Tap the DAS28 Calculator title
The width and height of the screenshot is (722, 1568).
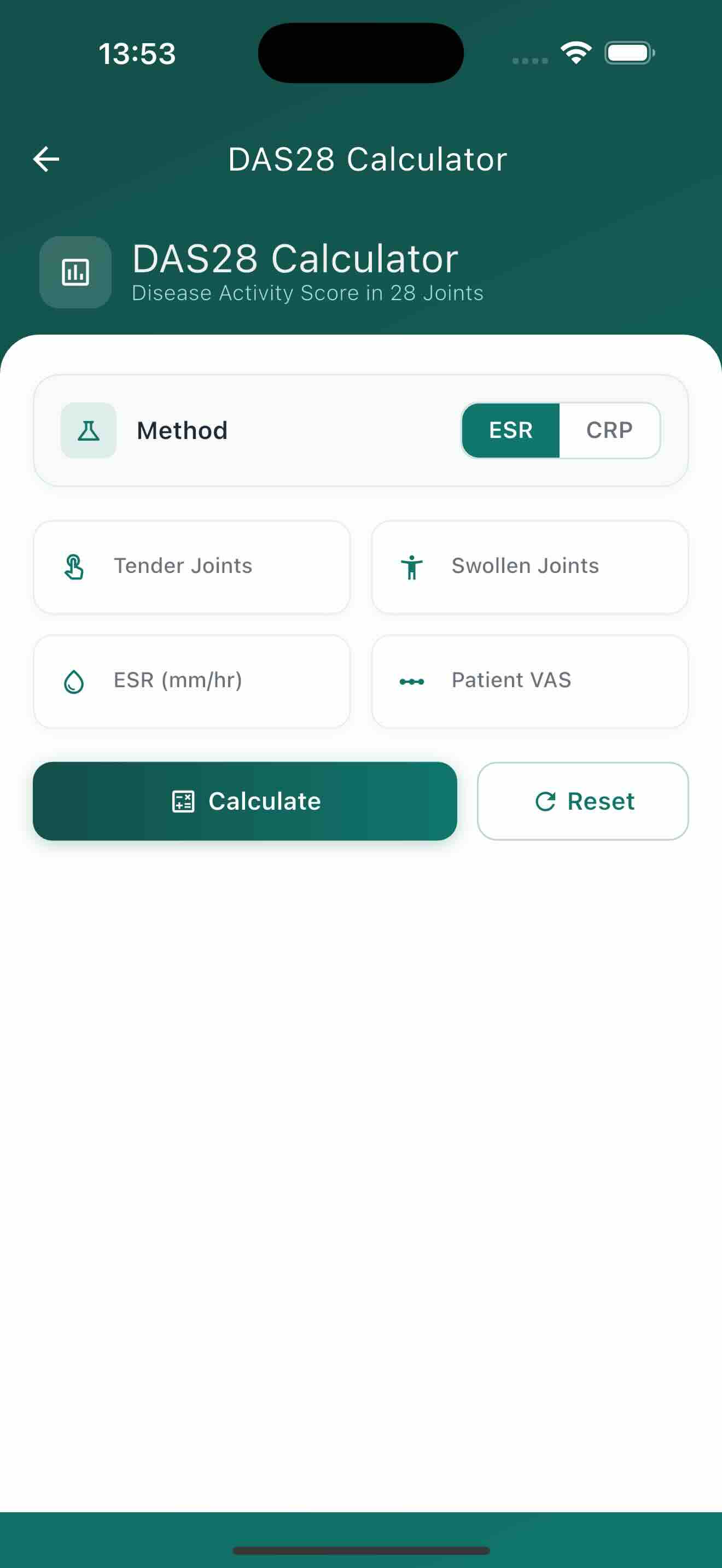coord(366,158)
